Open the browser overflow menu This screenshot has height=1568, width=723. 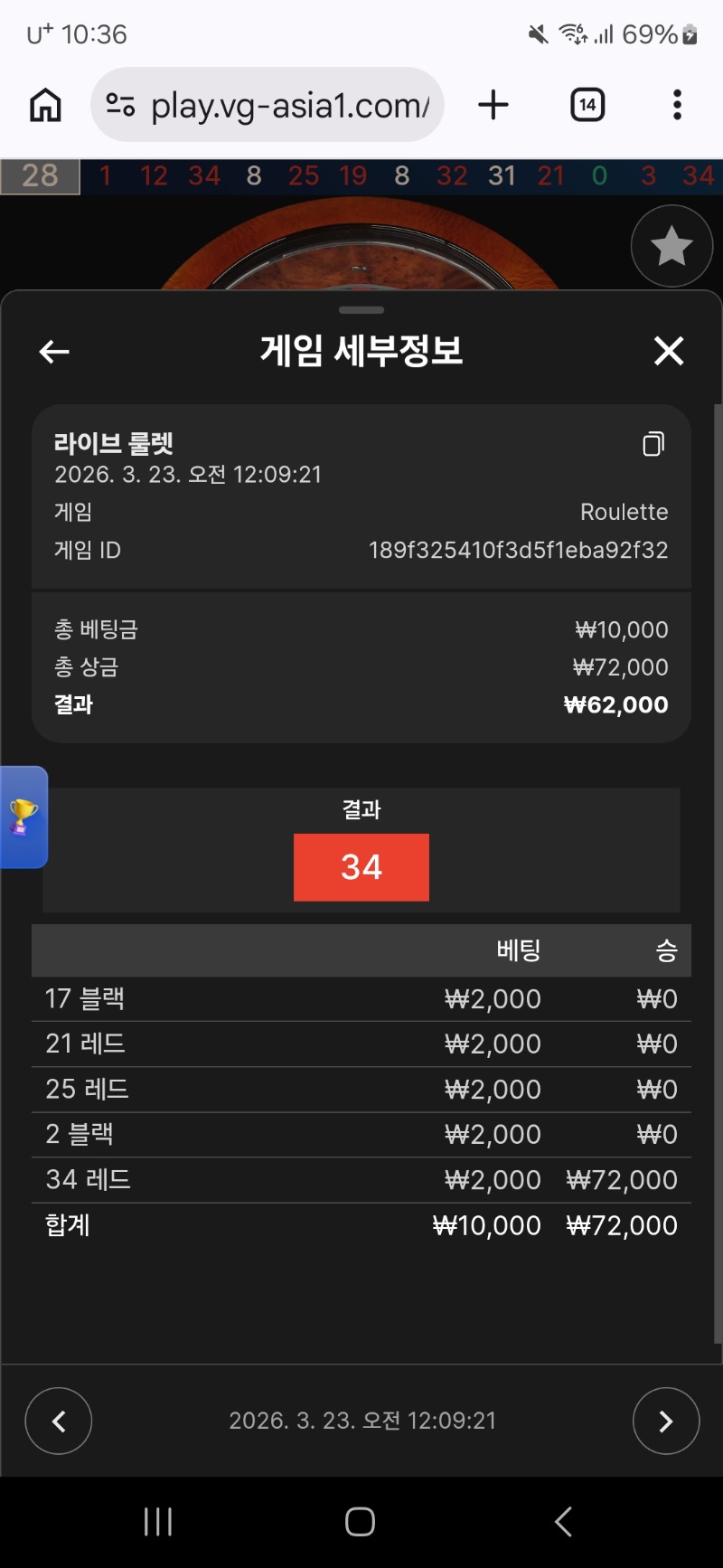(677, 105)
